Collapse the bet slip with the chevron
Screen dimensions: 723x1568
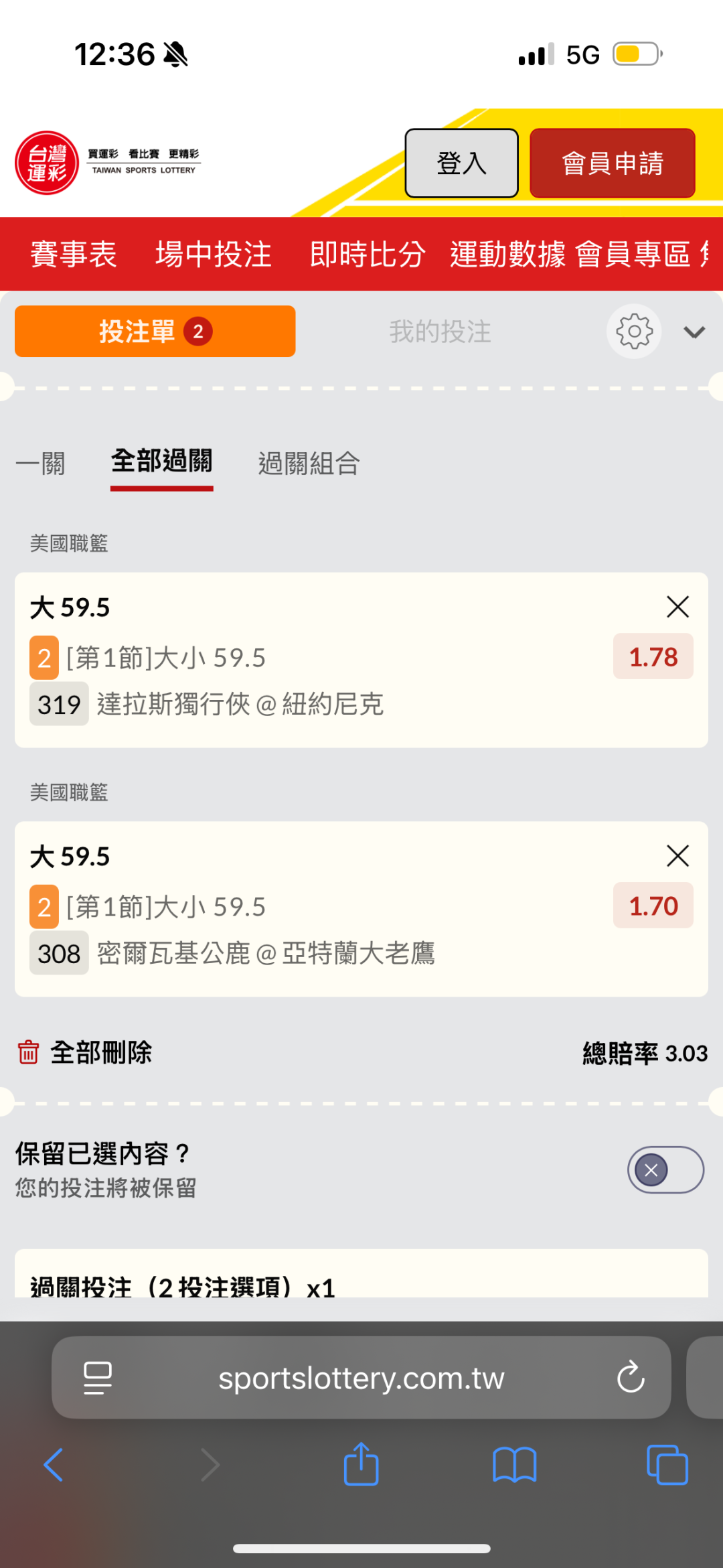coord(694,332)
